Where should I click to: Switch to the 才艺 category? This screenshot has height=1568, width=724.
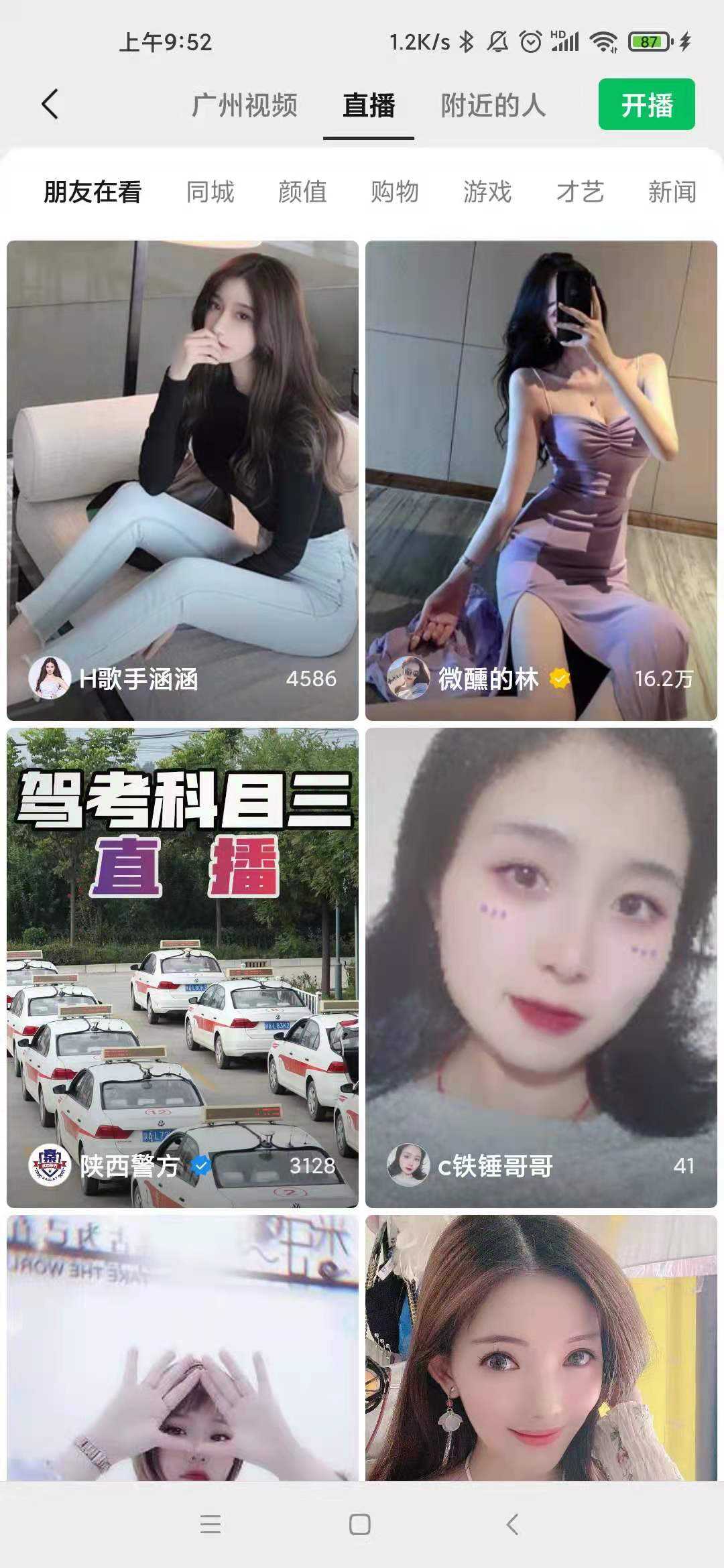point(580,192)
